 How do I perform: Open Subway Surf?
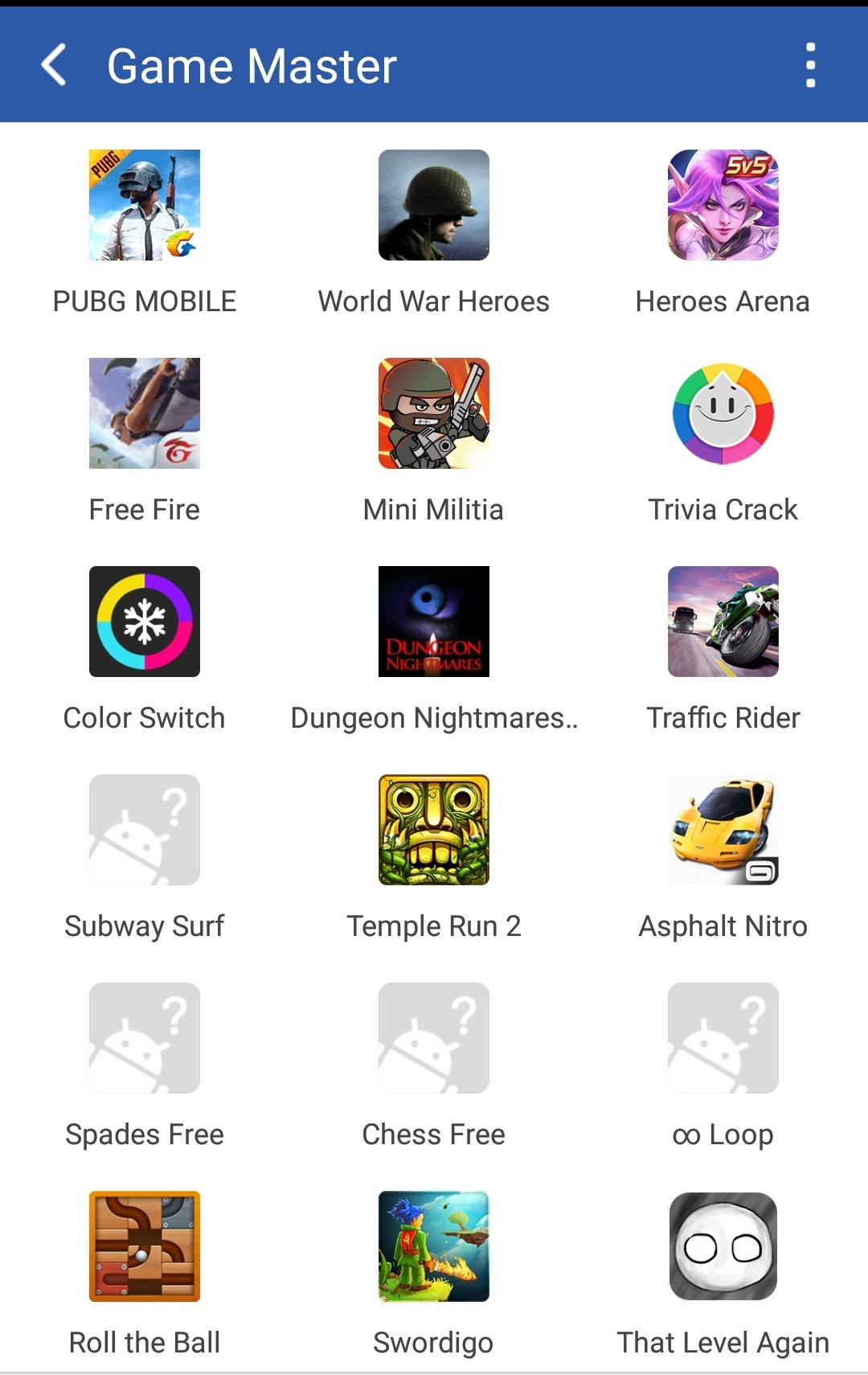[145, 830]
